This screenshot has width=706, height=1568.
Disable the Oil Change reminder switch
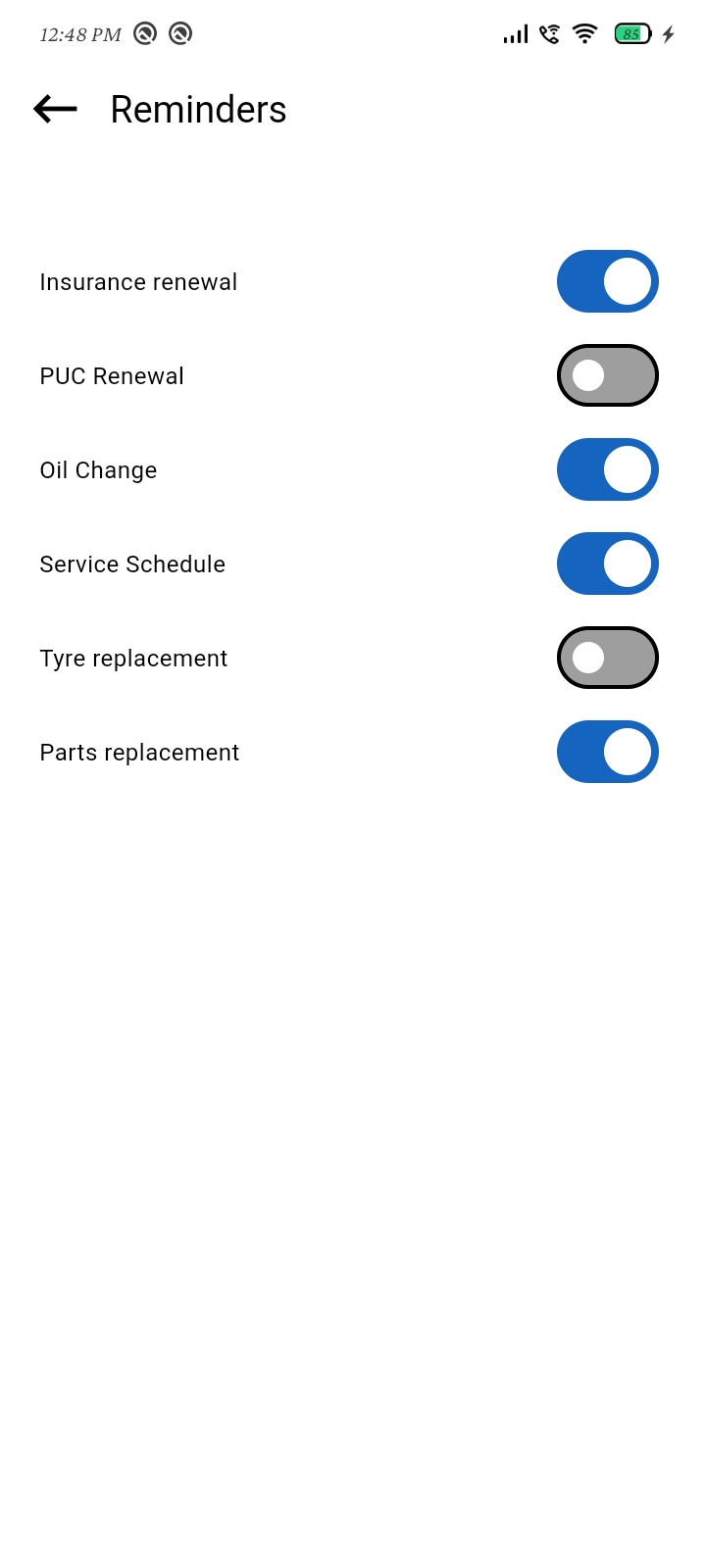[608, 469]
